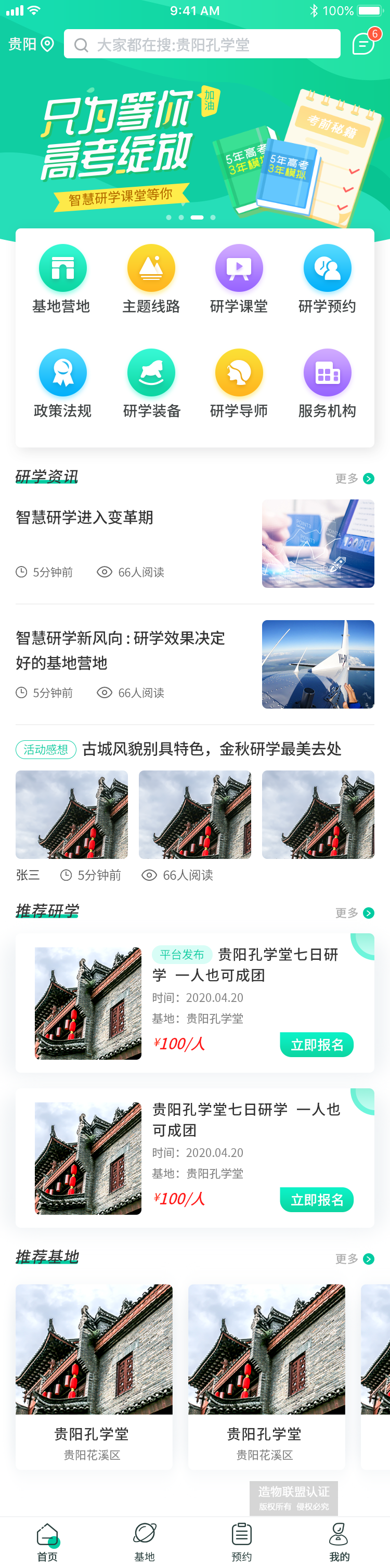The height and width of the screenshot is (1568, 390).
Task: See more 推荐基地 bases
Action: pos(354,1258)
